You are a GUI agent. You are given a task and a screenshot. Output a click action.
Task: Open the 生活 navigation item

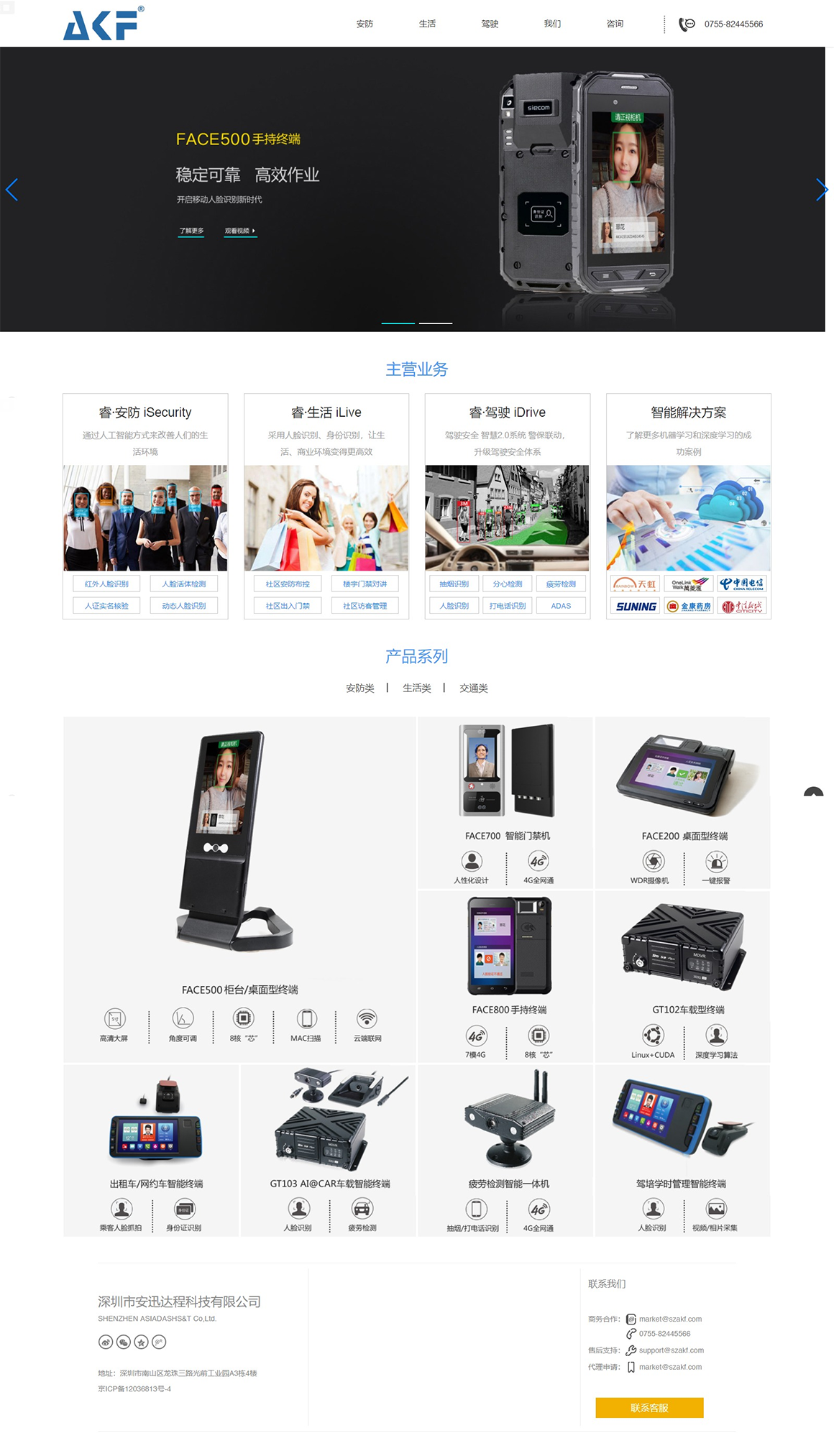point(427,24)
